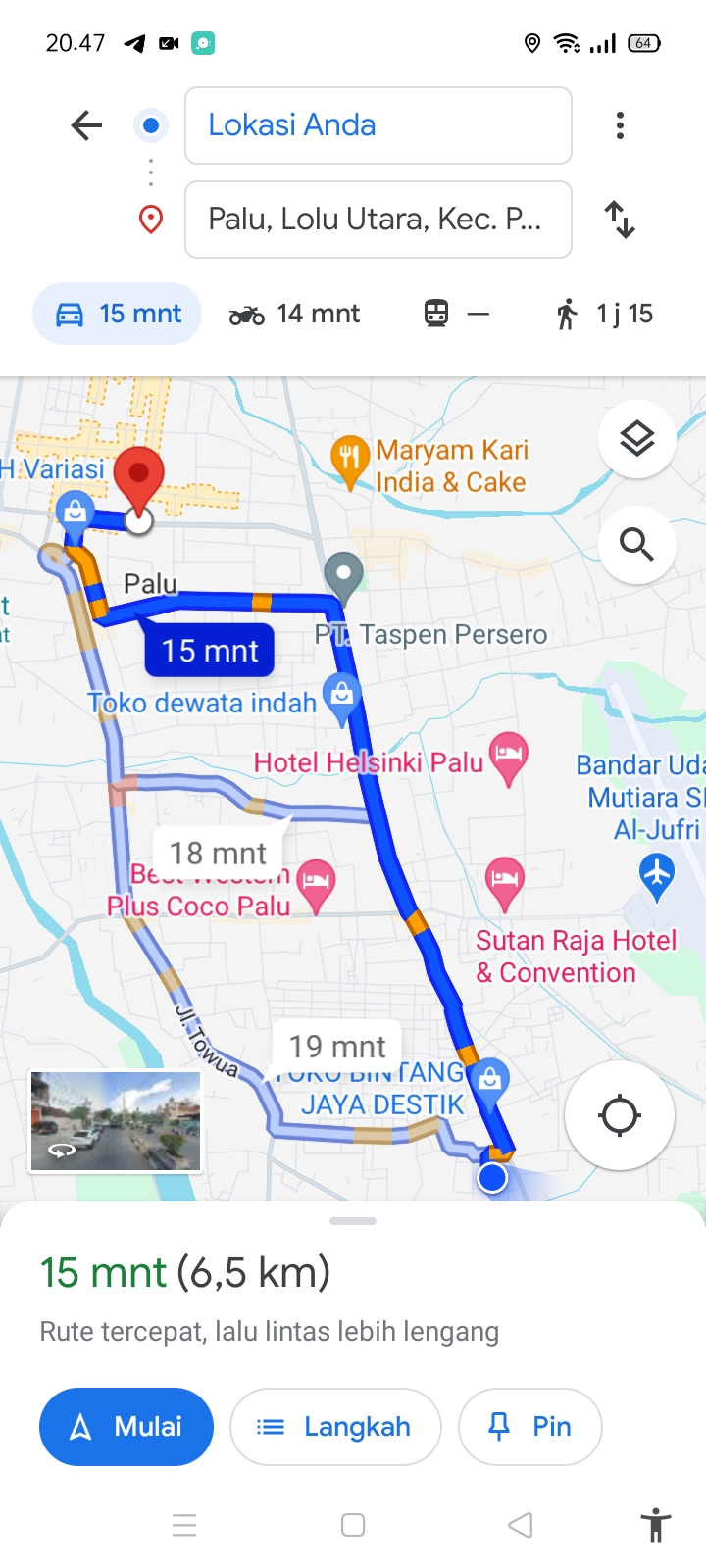Select the 18 mnt alternate route
Screen dimensions: 706x1568
coord(218,853)
